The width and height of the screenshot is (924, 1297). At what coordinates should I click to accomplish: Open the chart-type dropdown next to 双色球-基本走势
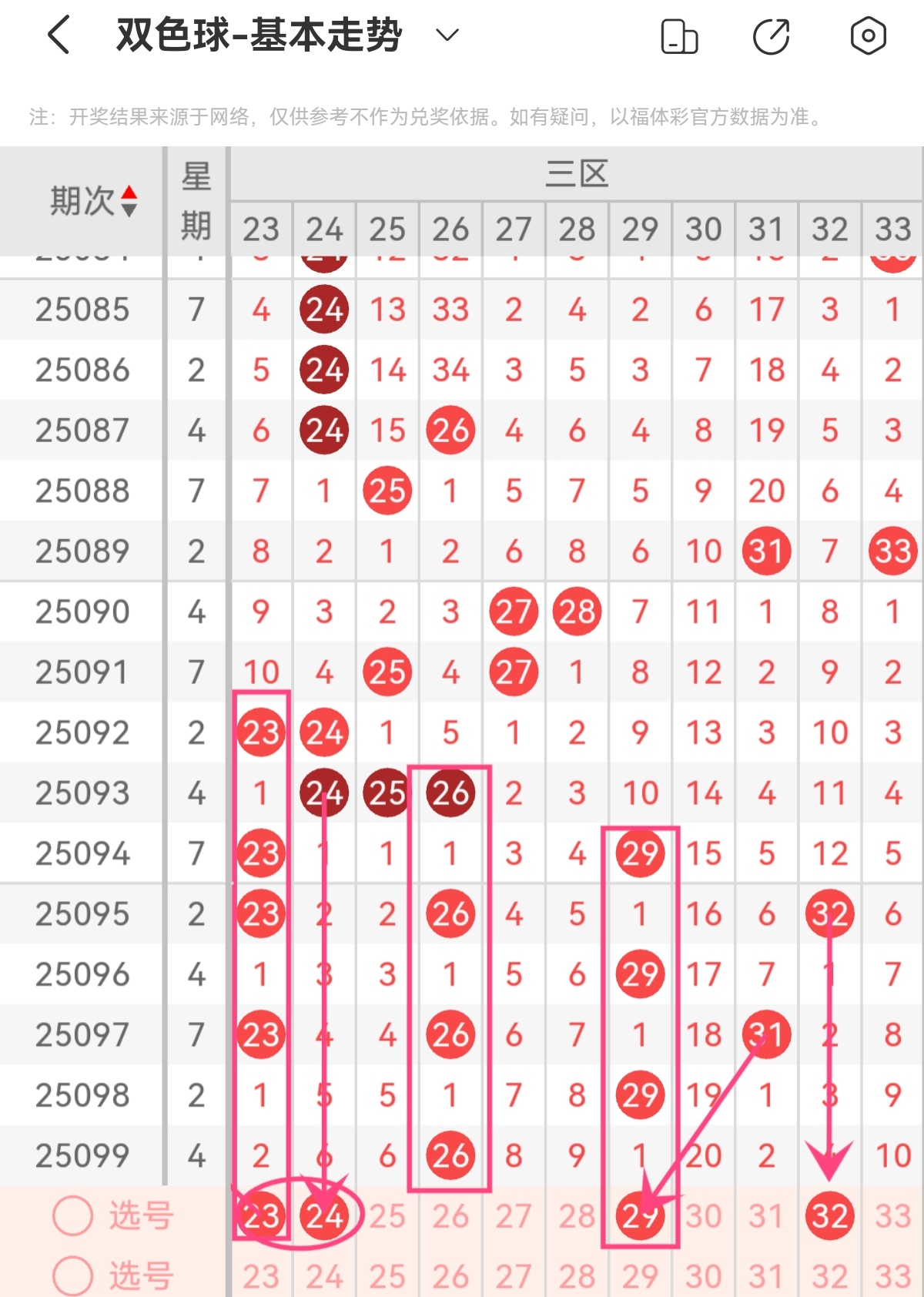click(x=445, y=36)
